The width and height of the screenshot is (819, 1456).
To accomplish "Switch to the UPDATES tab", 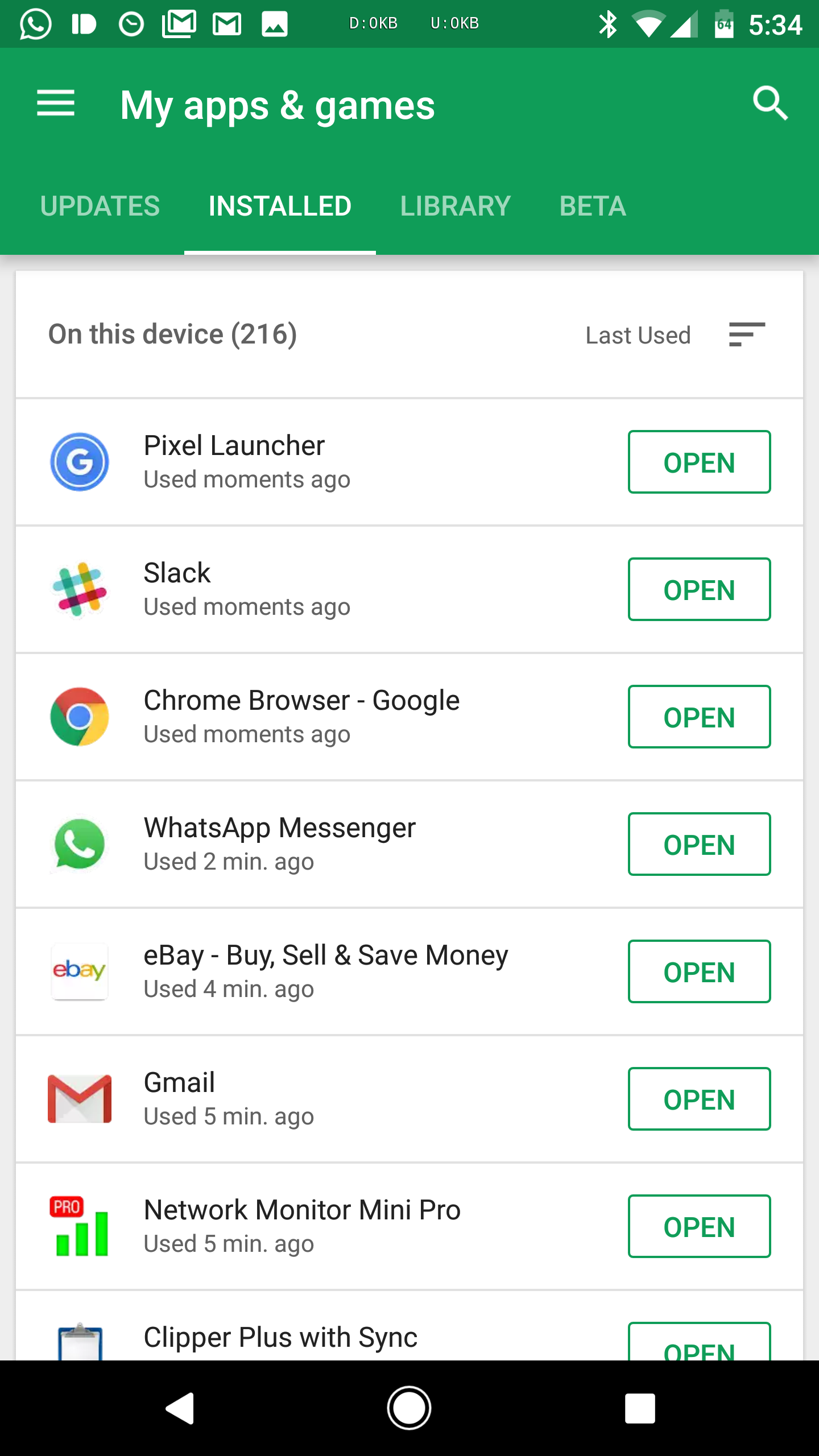I will point(100,206).
